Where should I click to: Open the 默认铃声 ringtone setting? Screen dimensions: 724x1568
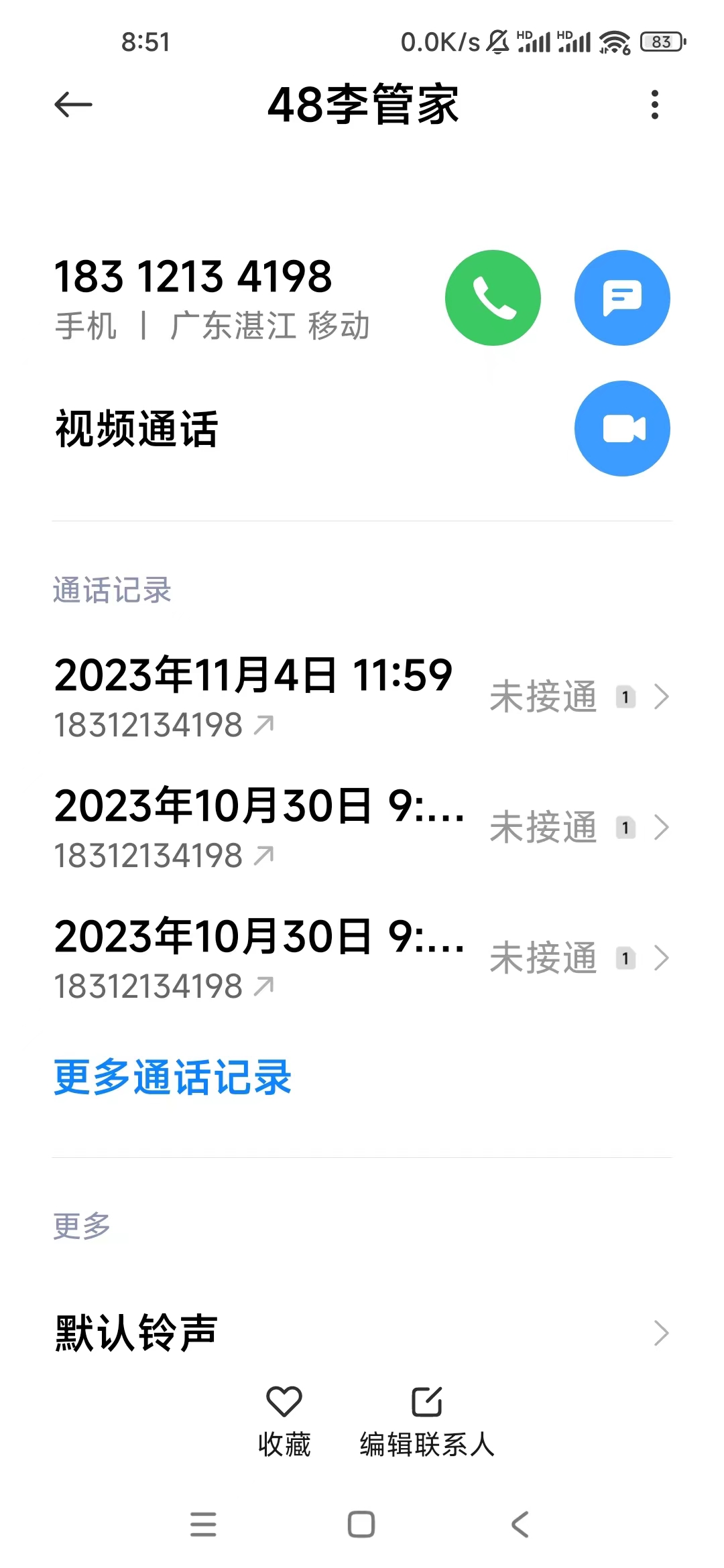362,1333
